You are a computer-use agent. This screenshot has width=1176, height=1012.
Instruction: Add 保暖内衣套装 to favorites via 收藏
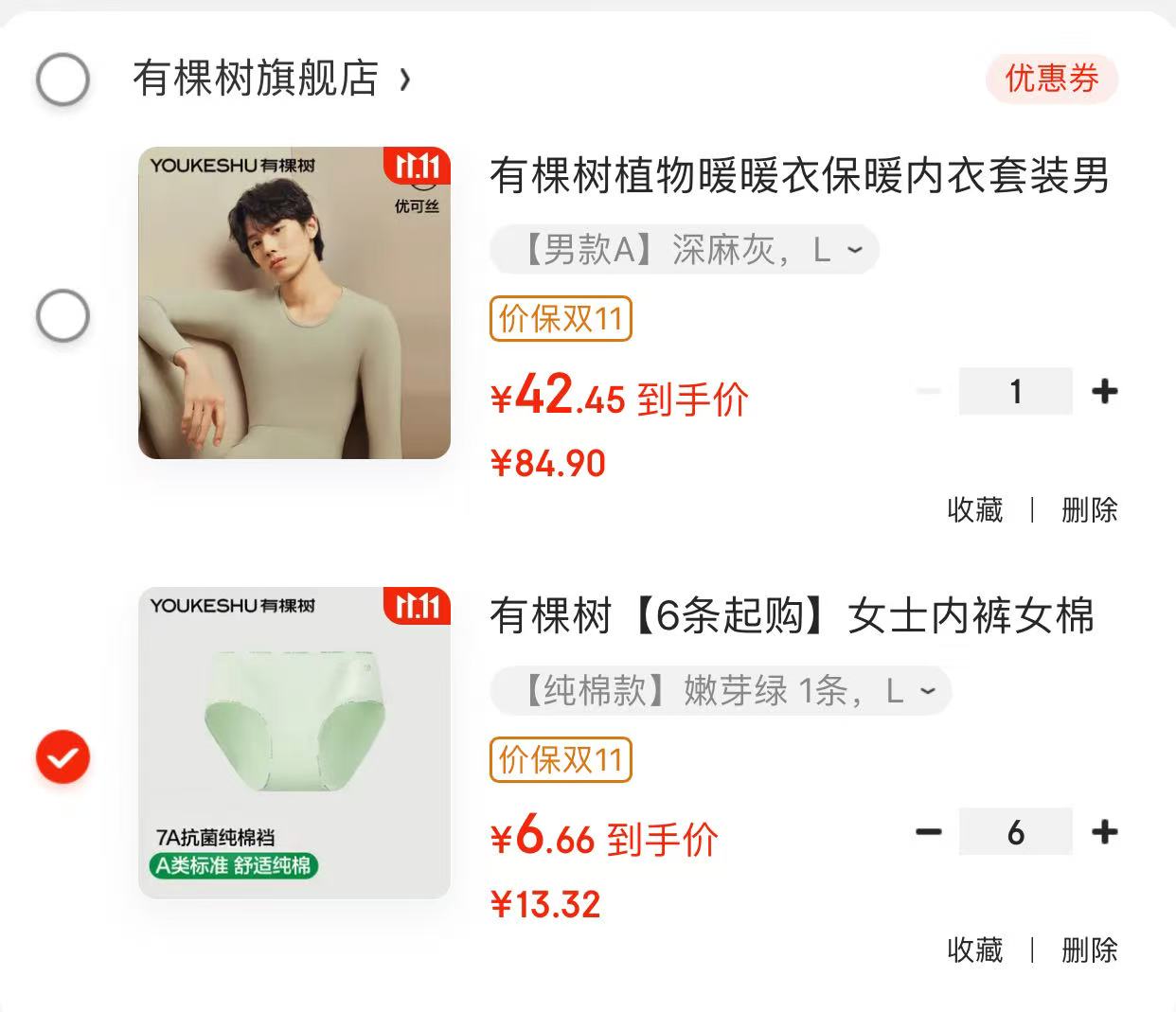pyautogui.click(x=974, y=510)
